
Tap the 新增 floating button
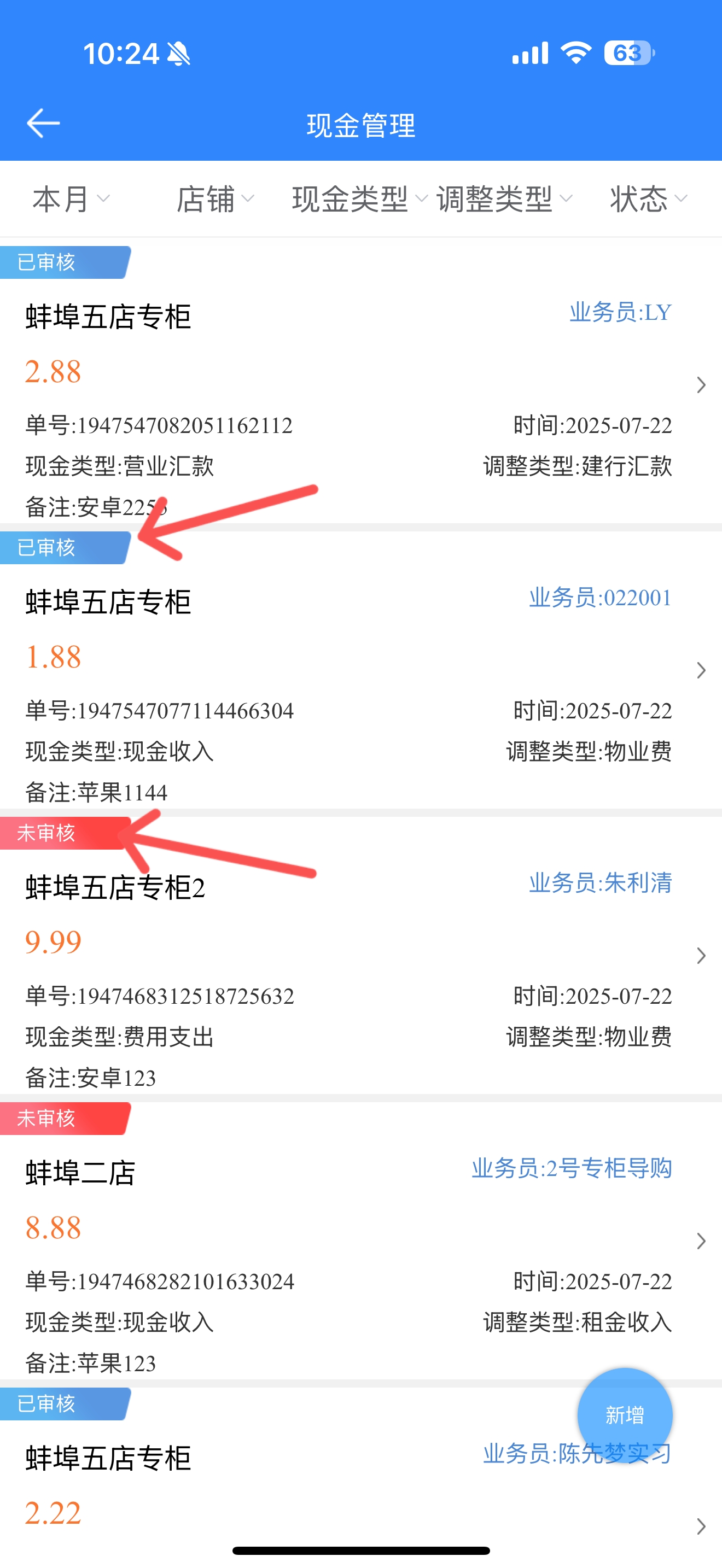pyautogui.click(x=625, y=1414)
